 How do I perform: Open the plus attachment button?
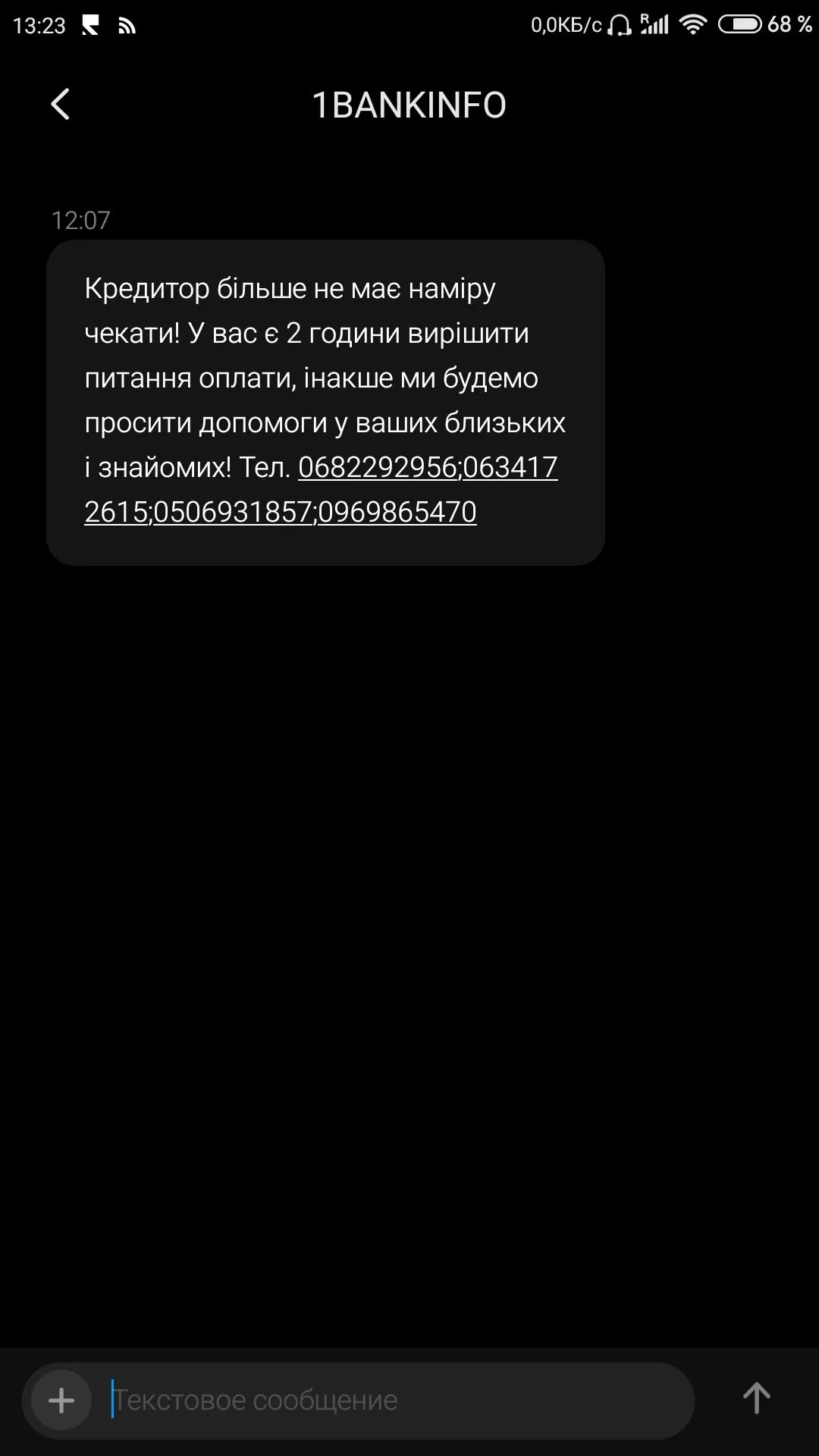click(61, 1400)
